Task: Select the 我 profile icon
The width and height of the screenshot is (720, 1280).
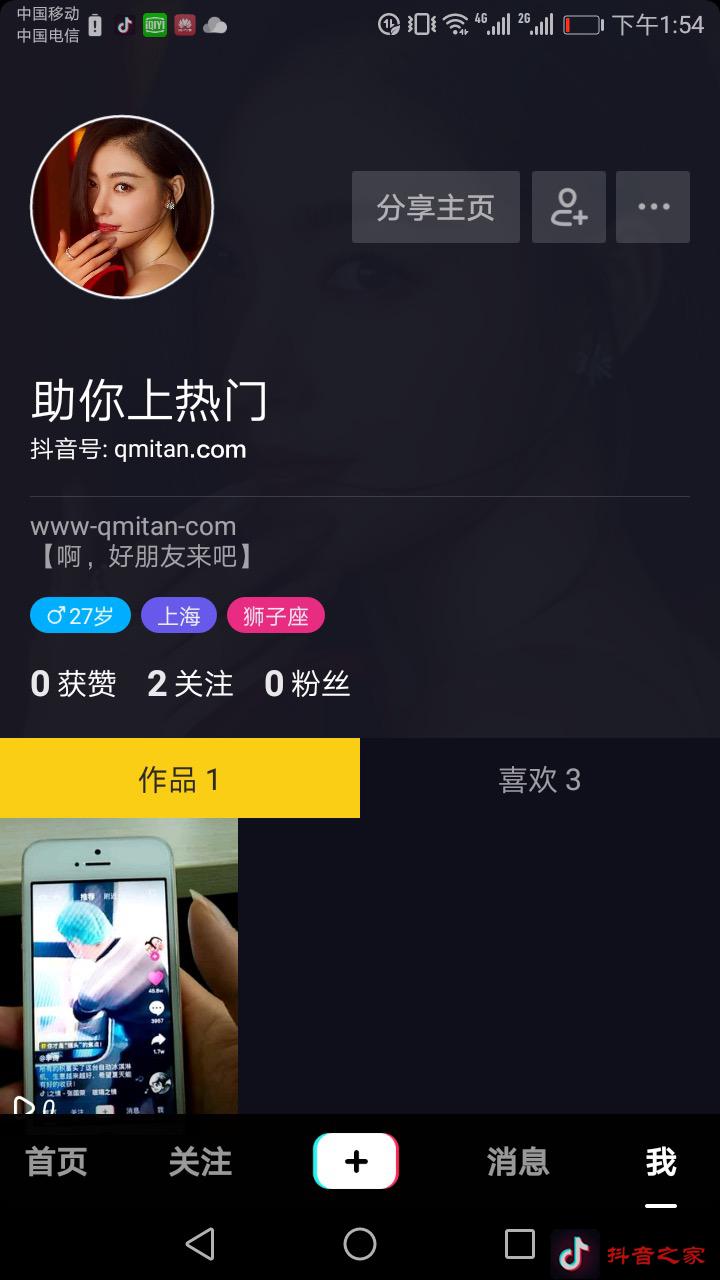Action: pyautogui.click(x=662, y=1161)
